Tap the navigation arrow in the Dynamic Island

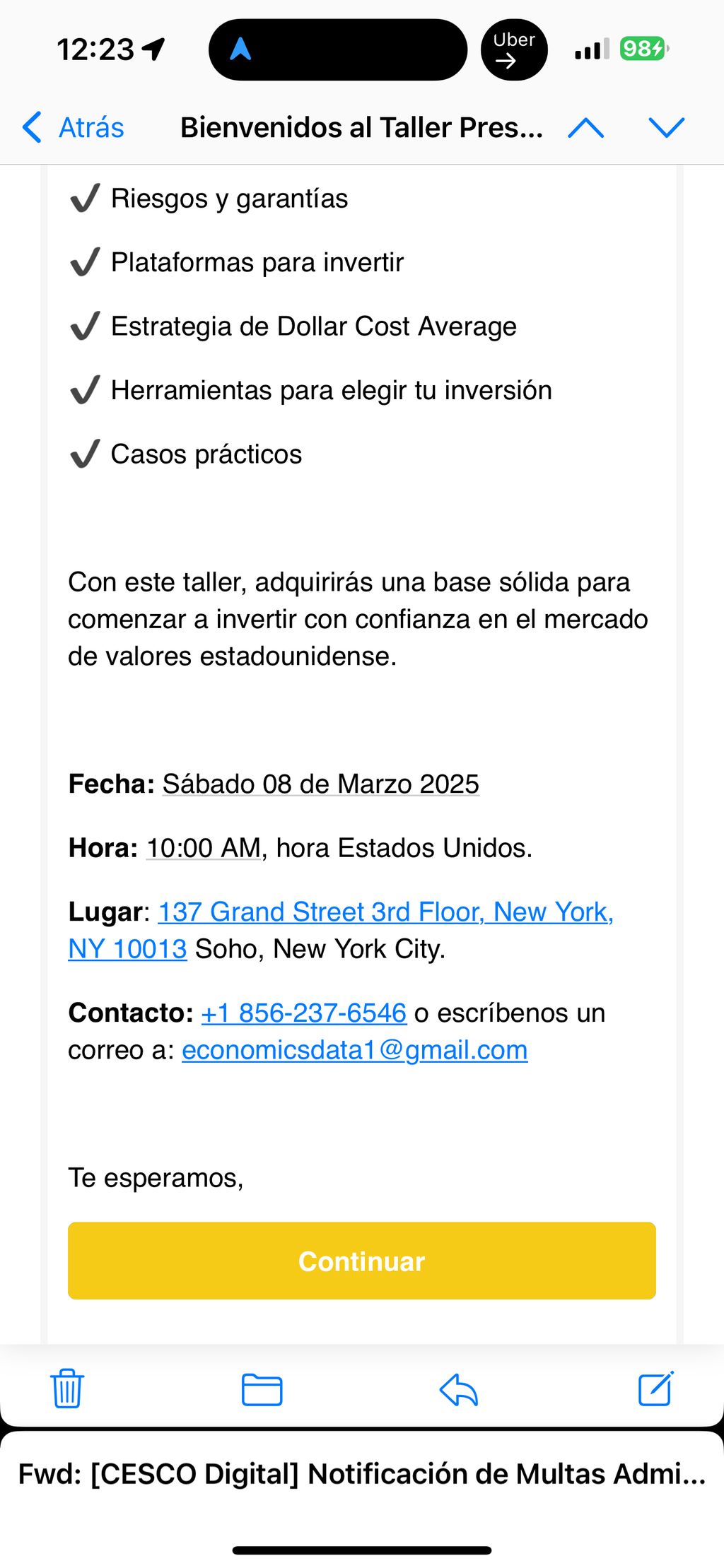tap(241, 49)
